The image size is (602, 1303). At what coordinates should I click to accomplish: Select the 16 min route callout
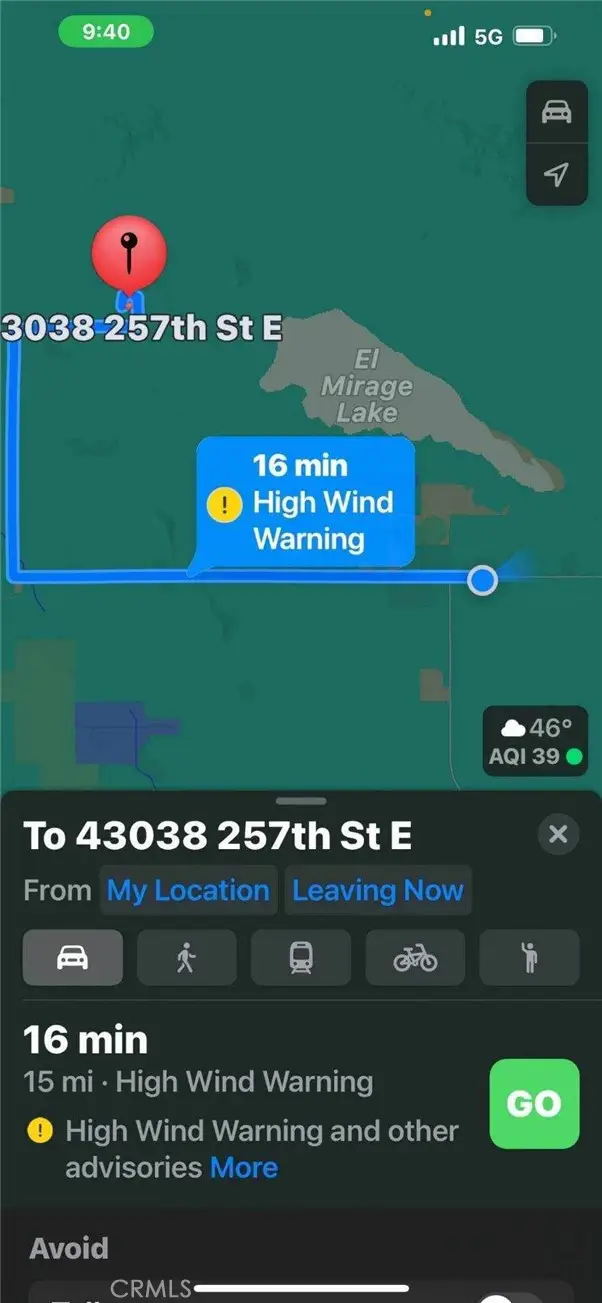coord(305,502)
